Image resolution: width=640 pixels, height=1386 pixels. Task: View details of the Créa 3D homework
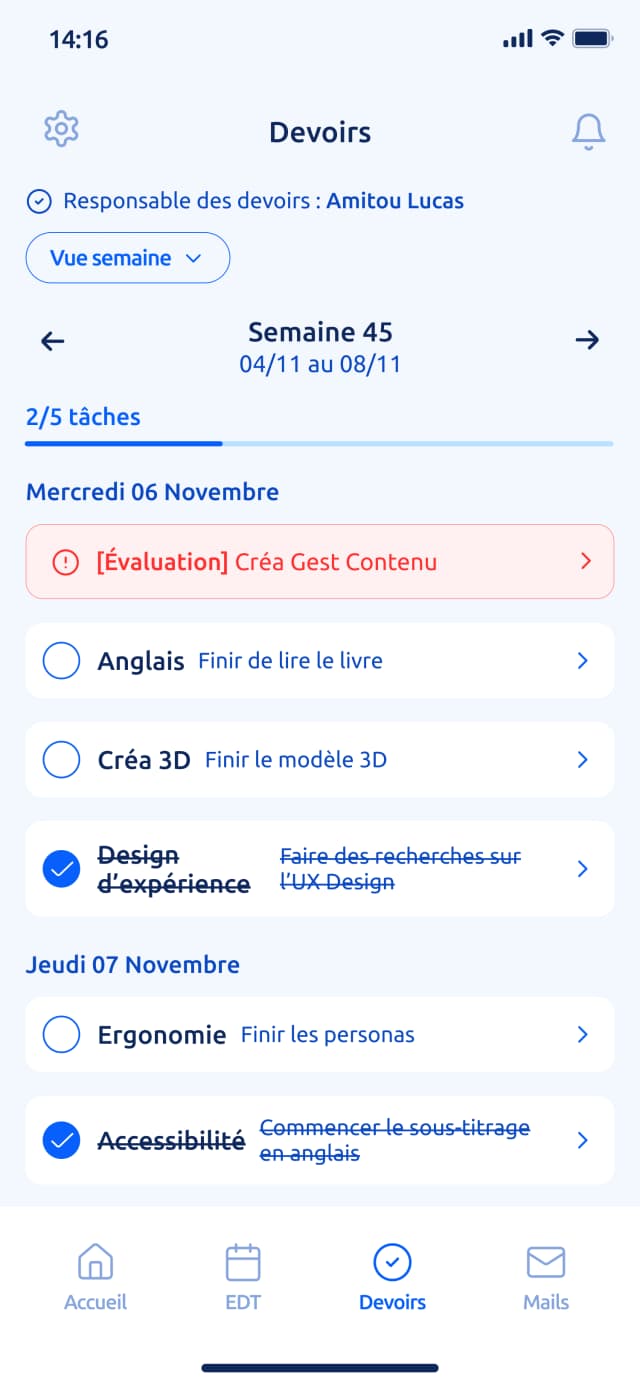583,760
